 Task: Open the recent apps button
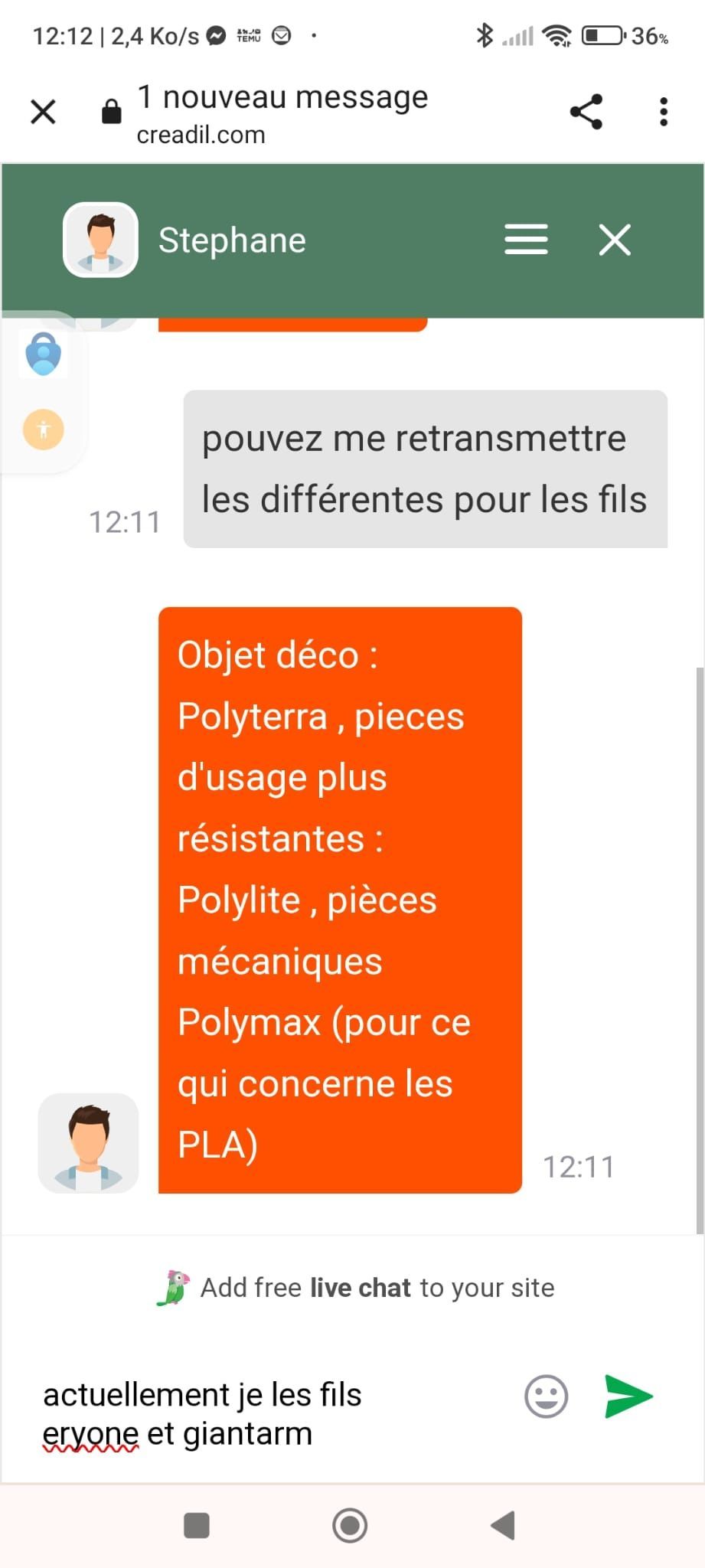(197, 1525)
